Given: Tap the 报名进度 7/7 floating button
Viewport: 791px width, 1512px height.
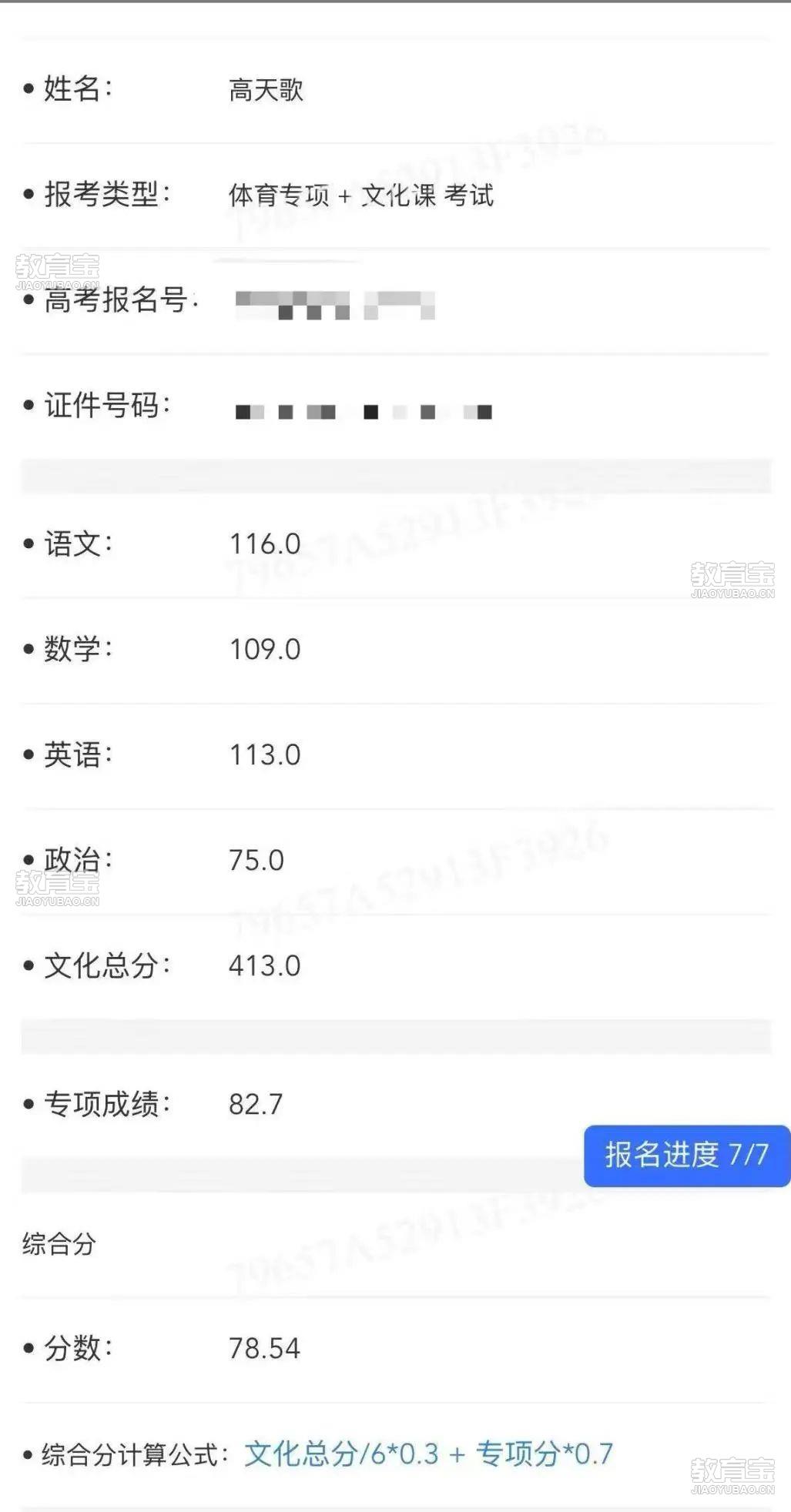Looking at the screenshot, I should coord(687,1155).
